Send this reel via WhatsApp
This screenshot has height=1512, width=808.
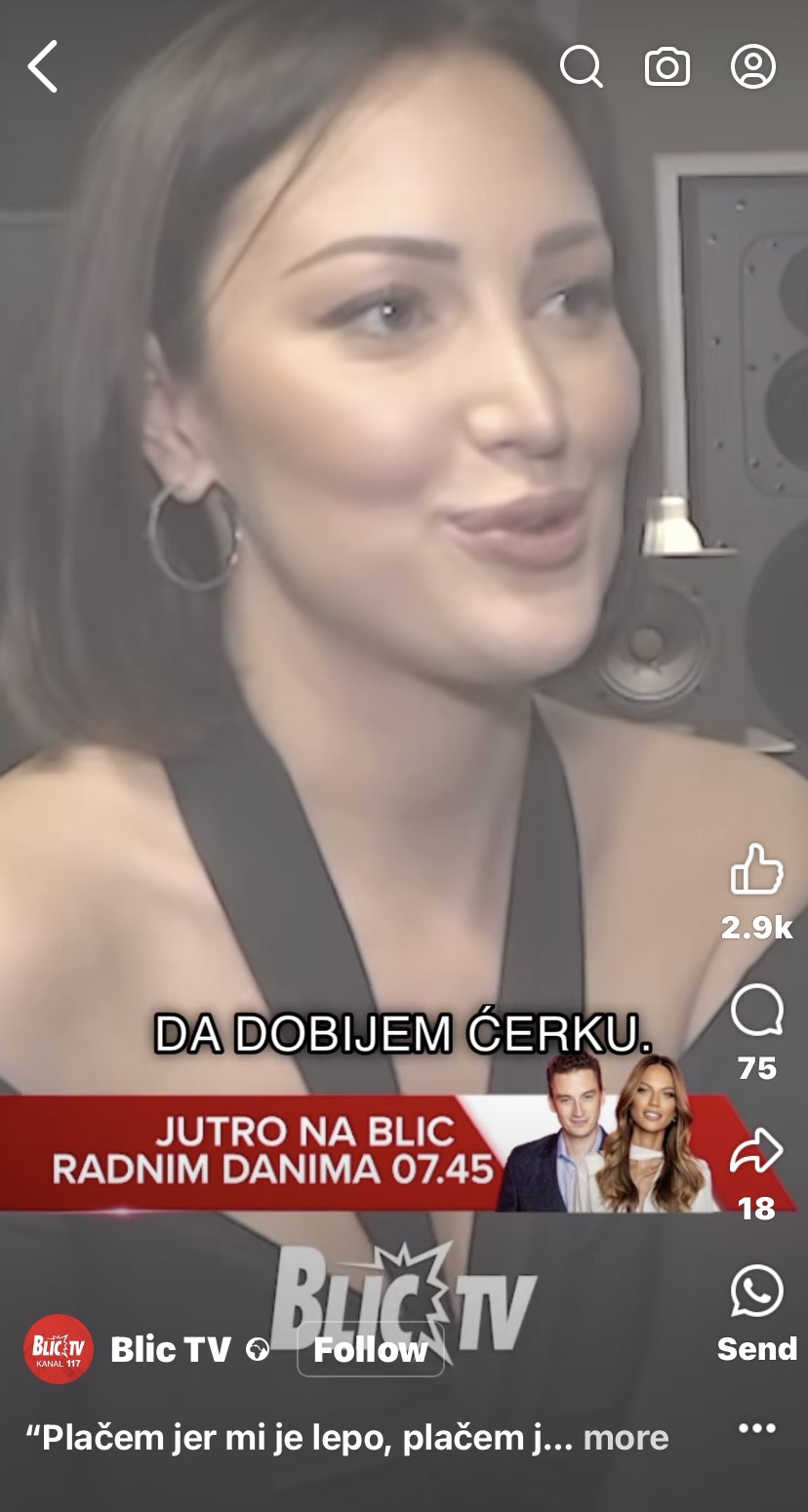point(756,1293)
